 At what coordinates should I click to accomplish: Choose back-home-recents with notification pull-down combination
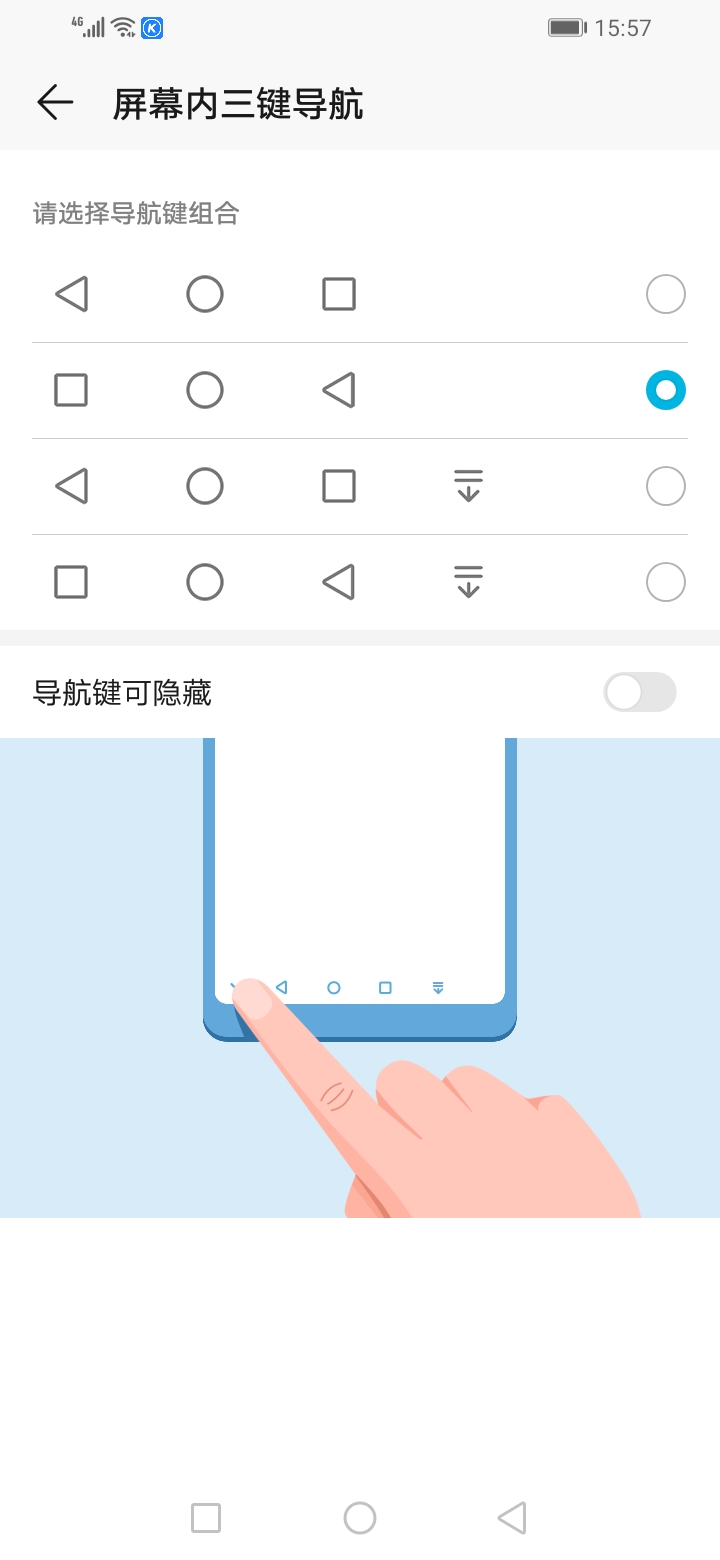click(665, 487)
